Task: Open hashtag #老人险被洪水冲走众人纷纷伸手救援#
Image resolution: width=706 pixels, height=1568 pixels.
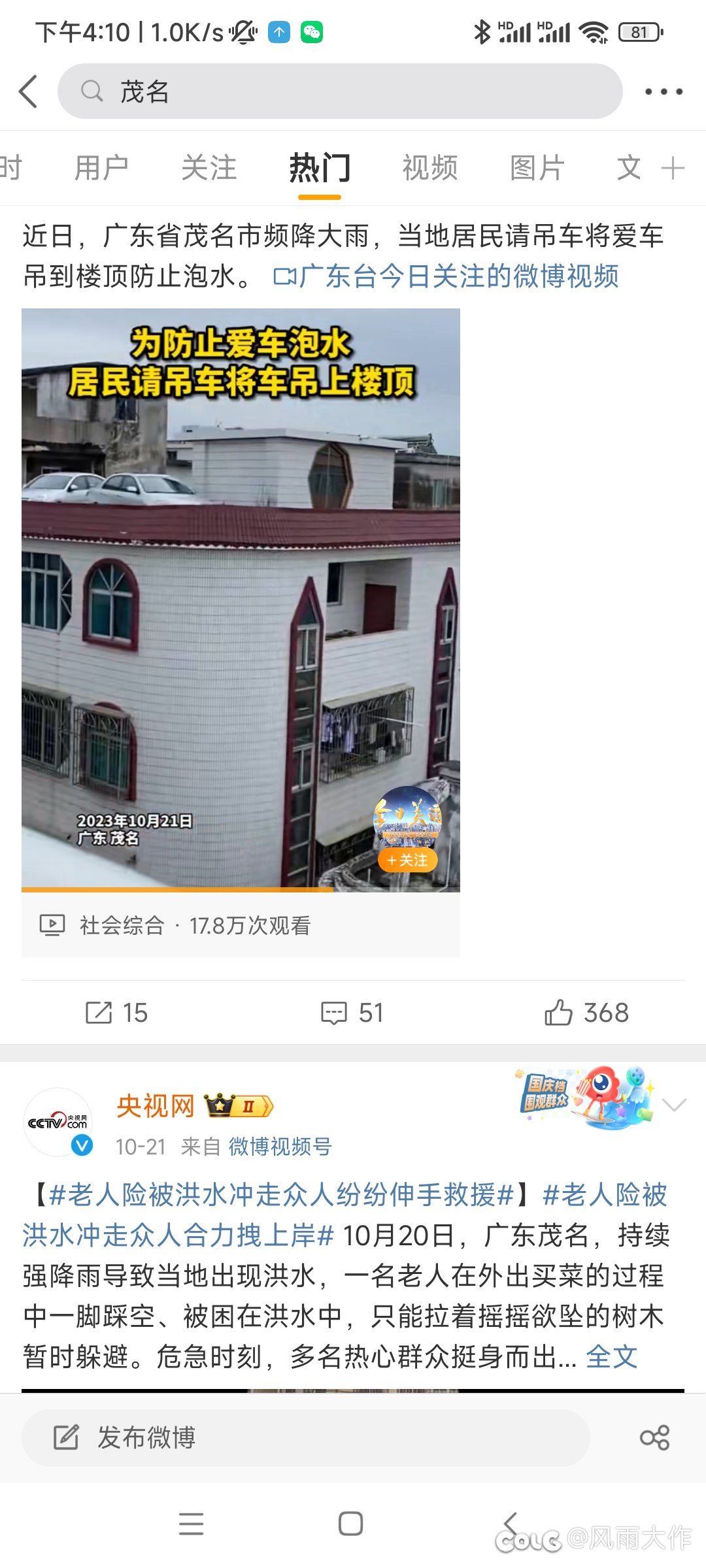Action: point(281,1195)
